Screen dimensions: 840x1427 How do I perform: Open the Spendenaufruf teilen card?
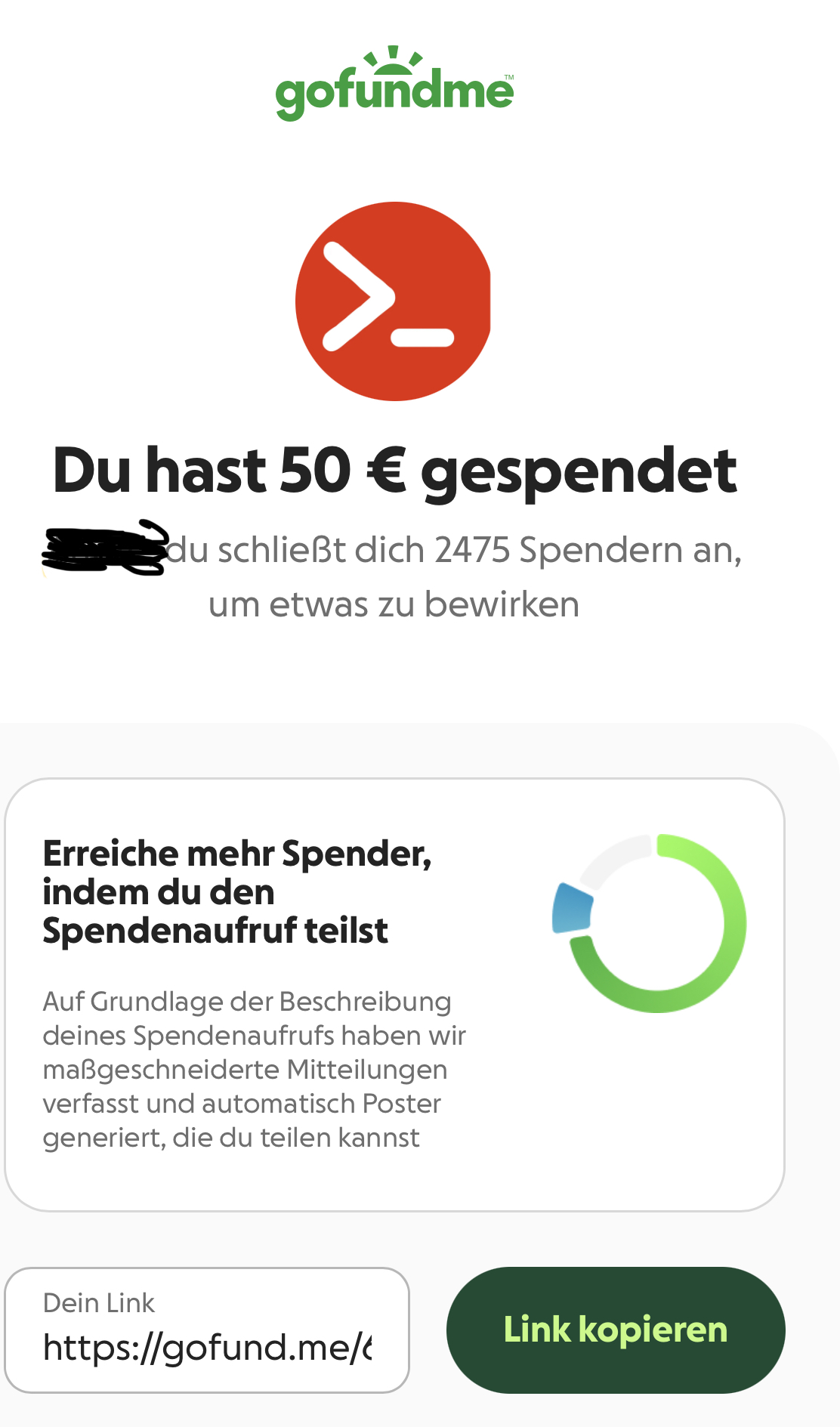394,994
